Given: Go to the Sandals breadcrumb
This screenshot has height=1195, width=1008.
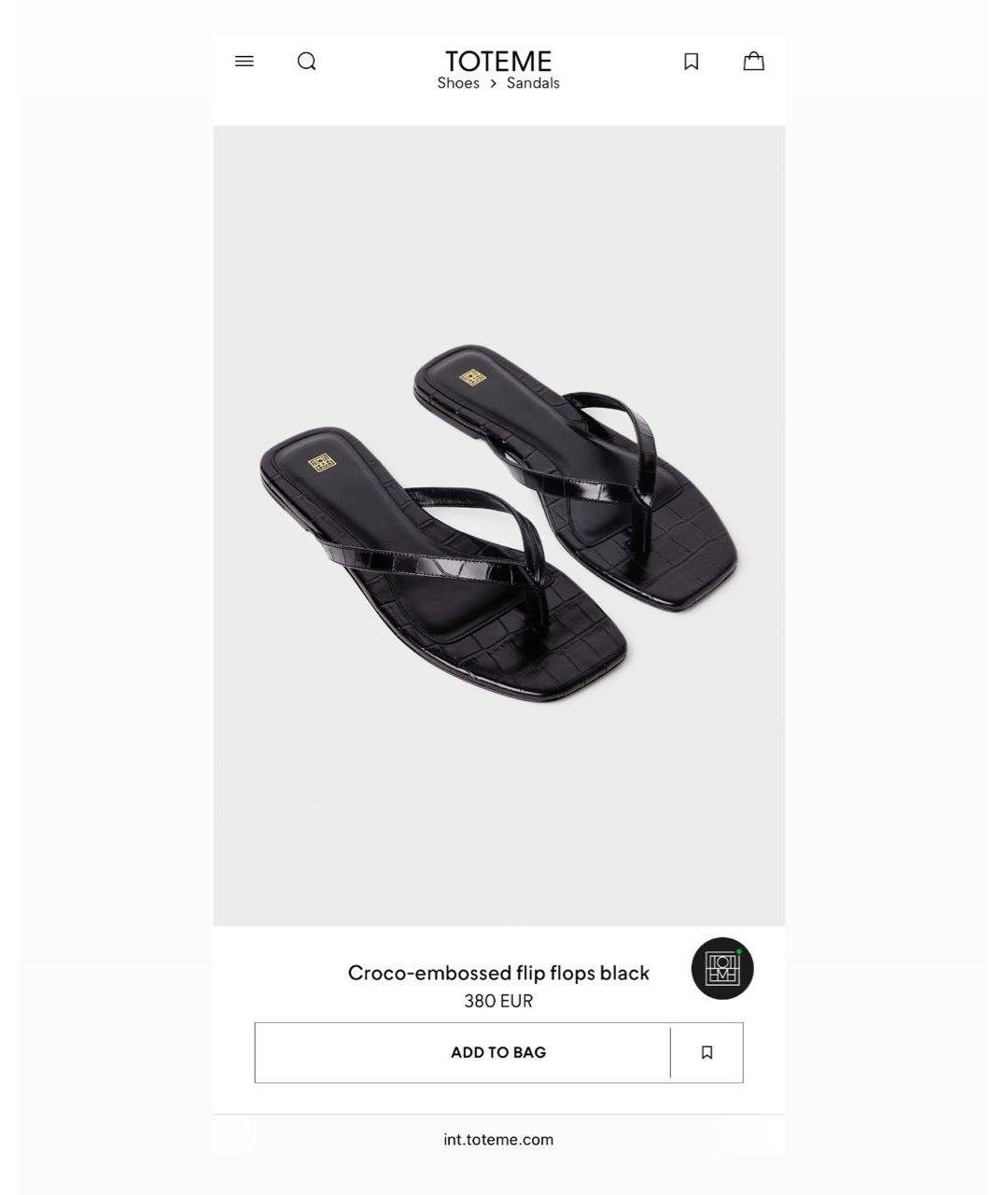Looking at the screenshot, I should click(533, 83).
